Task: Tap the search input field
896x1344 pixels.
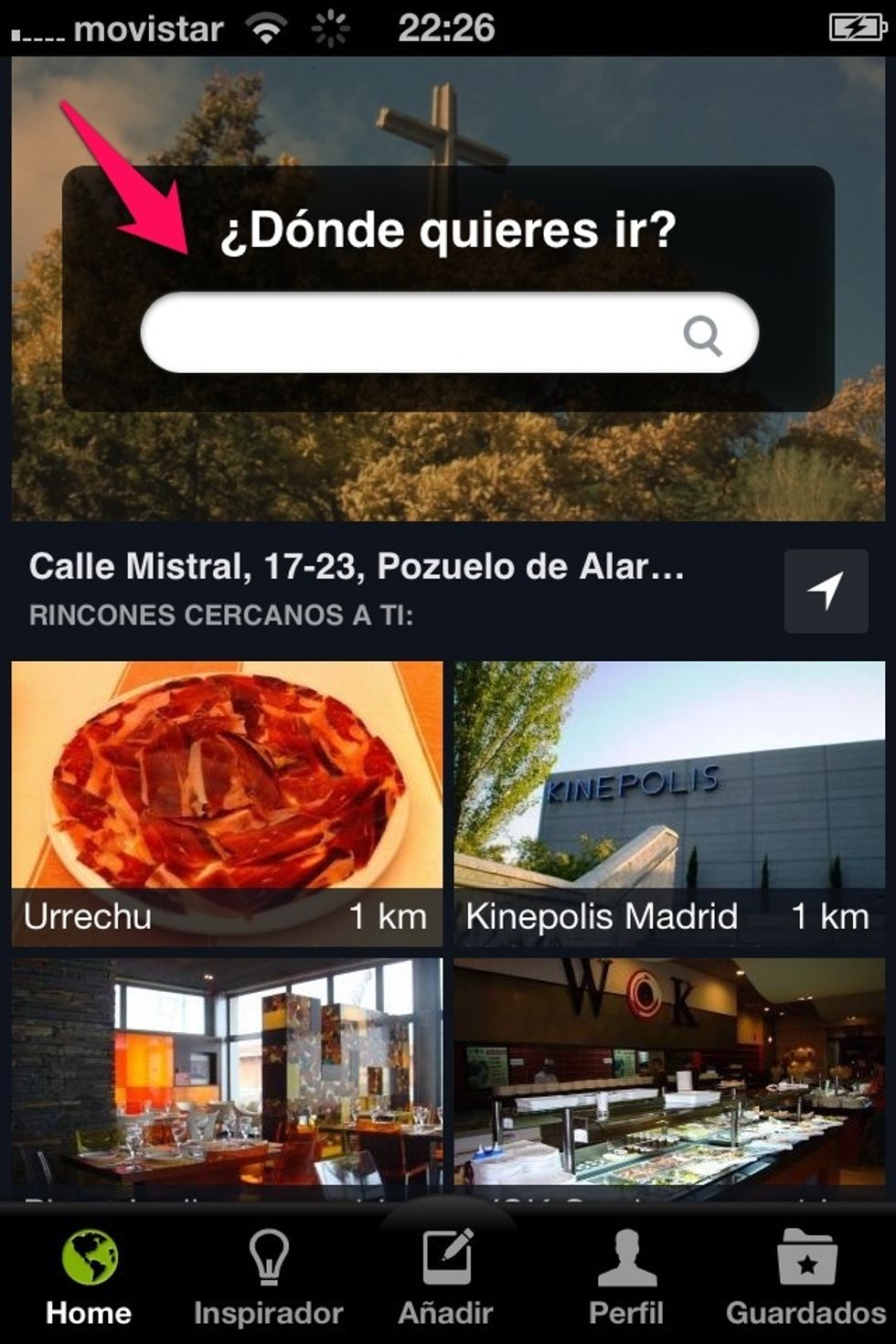Action: coord(411,335)
